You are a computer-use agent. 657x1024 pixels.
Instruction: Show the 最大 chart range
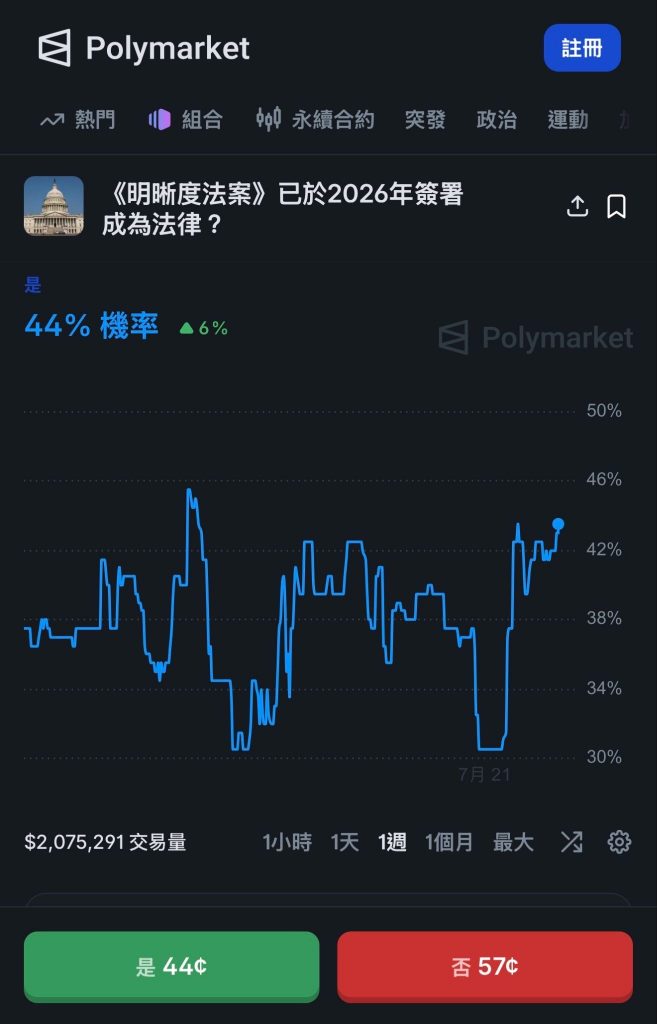click(513, 842)
